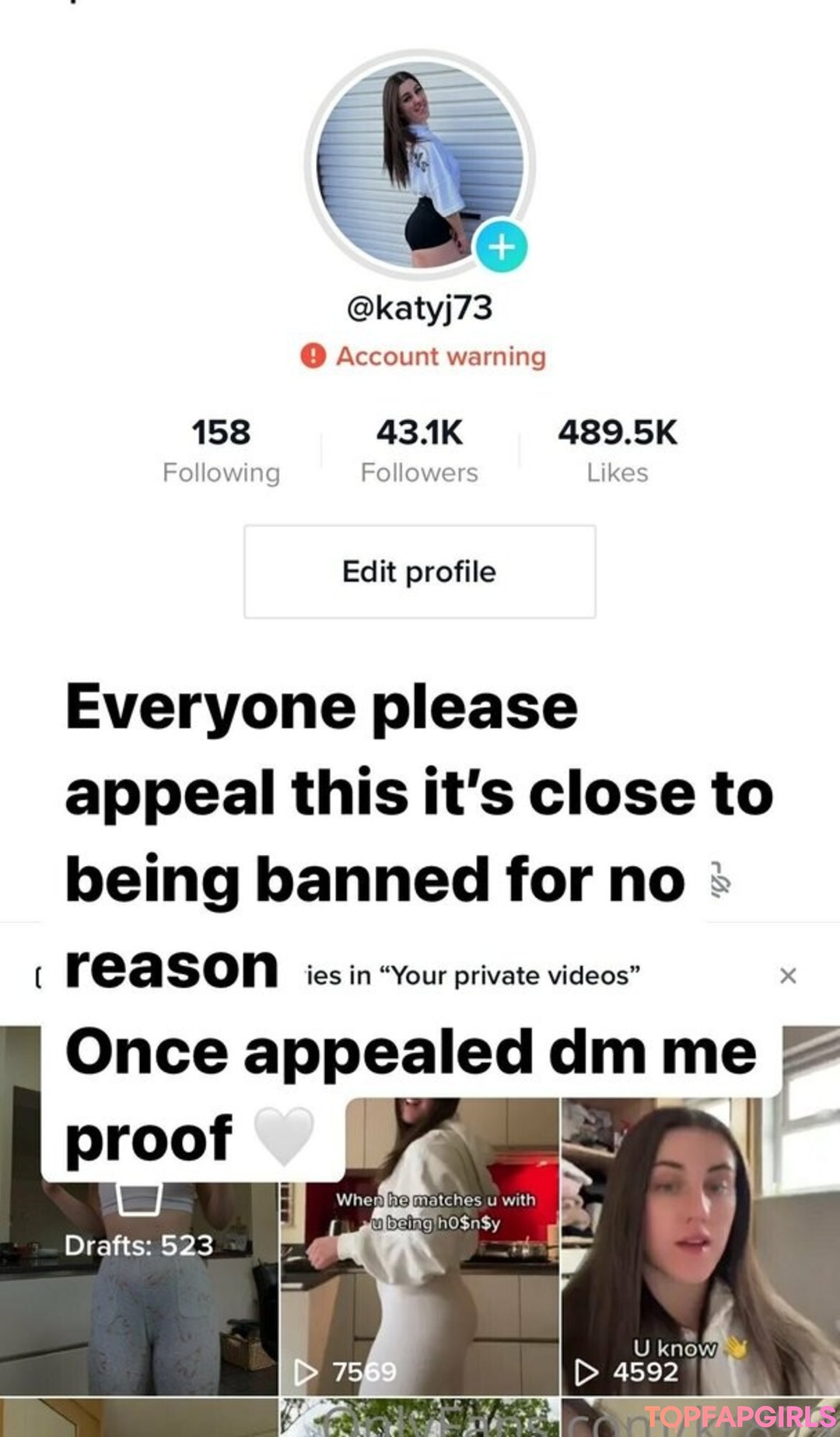
Task: Tap the Edit profile button
Action: tap(420, 572)
